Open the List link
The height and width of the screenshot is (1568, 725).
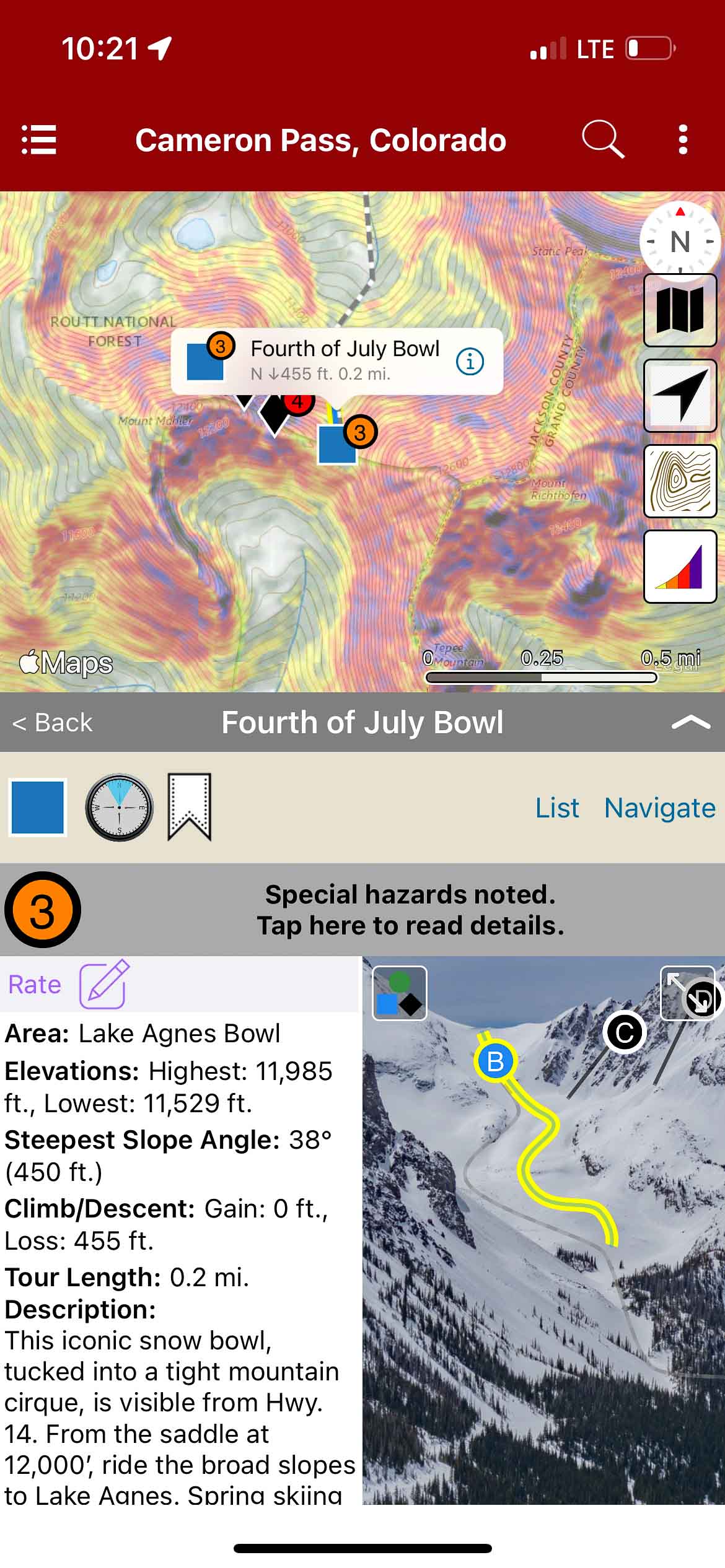[x=556, y=808]
